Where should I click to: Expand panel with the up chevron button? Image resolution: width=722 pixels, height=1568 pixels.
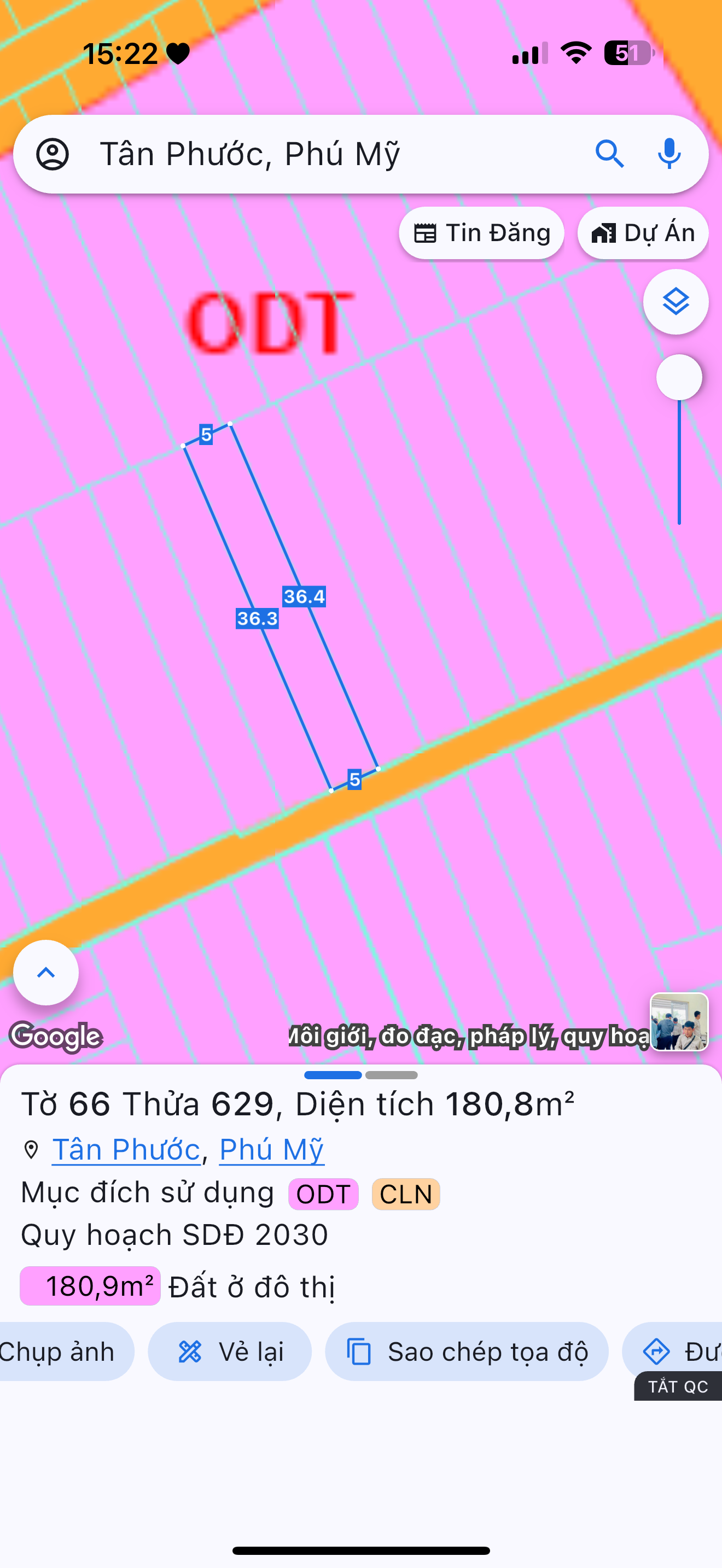pyautogui.click(x=46, y=973)
